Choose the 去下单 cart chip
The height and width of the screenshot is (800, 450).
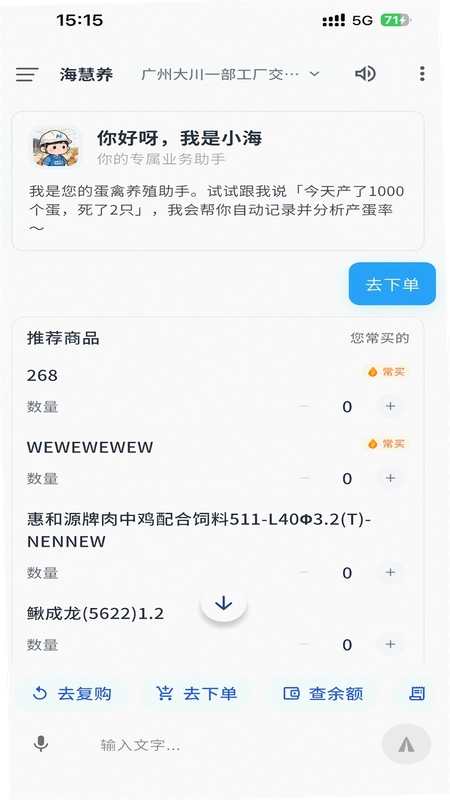coord(197,693)
